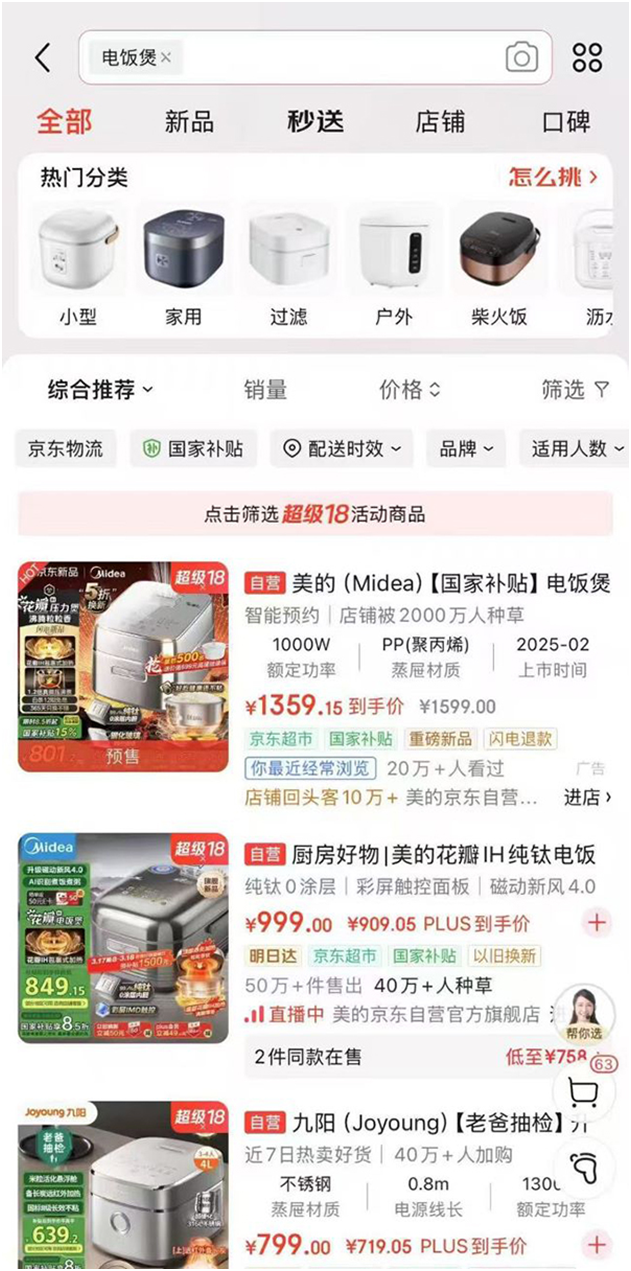This screenshot has width=631, height=1271.
Task: Open the 筛选 filter panel
Action: coord(575,389)
